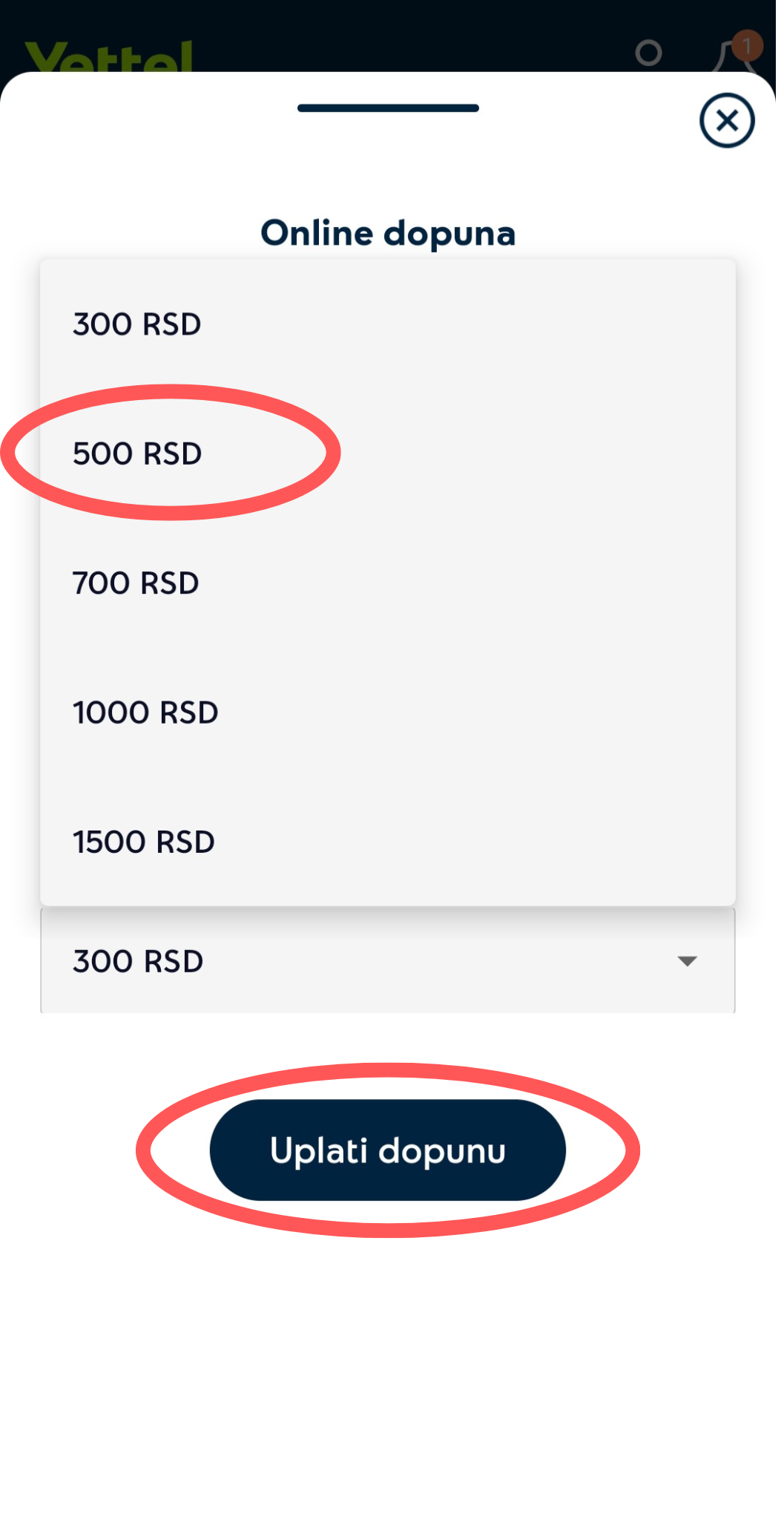Tap the Uplati dopunu button
Screen dimensions: 784x1520
pyautogui.click(x=387, y=1150)
